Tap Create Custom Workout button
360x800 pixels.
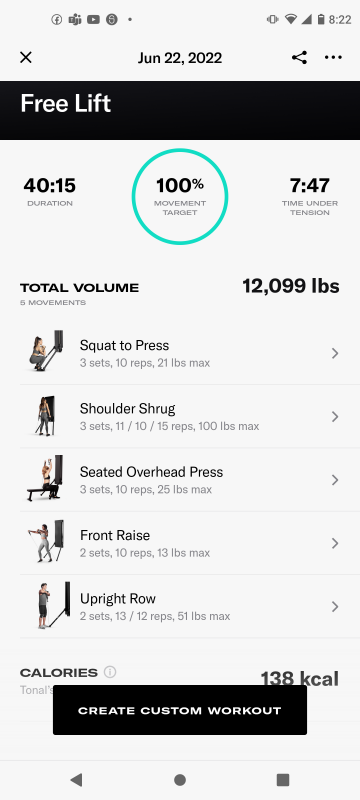(180, 710)
